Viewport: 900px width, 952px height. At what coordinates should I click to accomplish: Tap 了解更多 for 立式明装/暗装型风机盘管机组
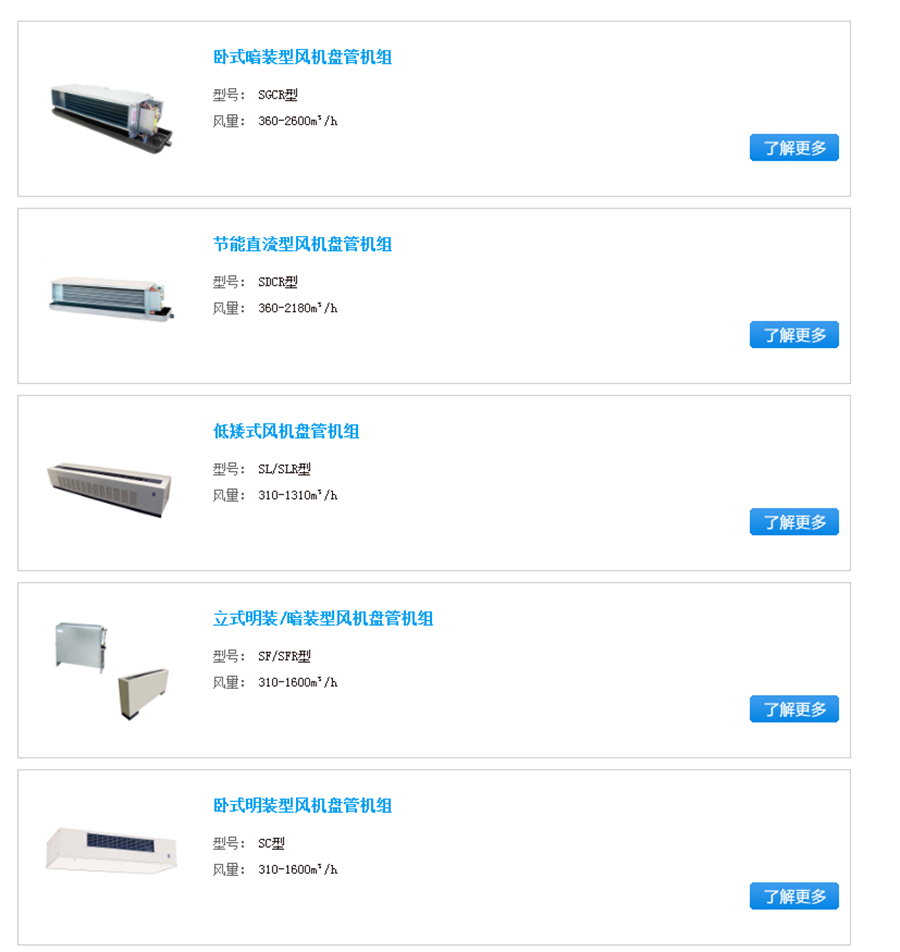tap(794, 709)
